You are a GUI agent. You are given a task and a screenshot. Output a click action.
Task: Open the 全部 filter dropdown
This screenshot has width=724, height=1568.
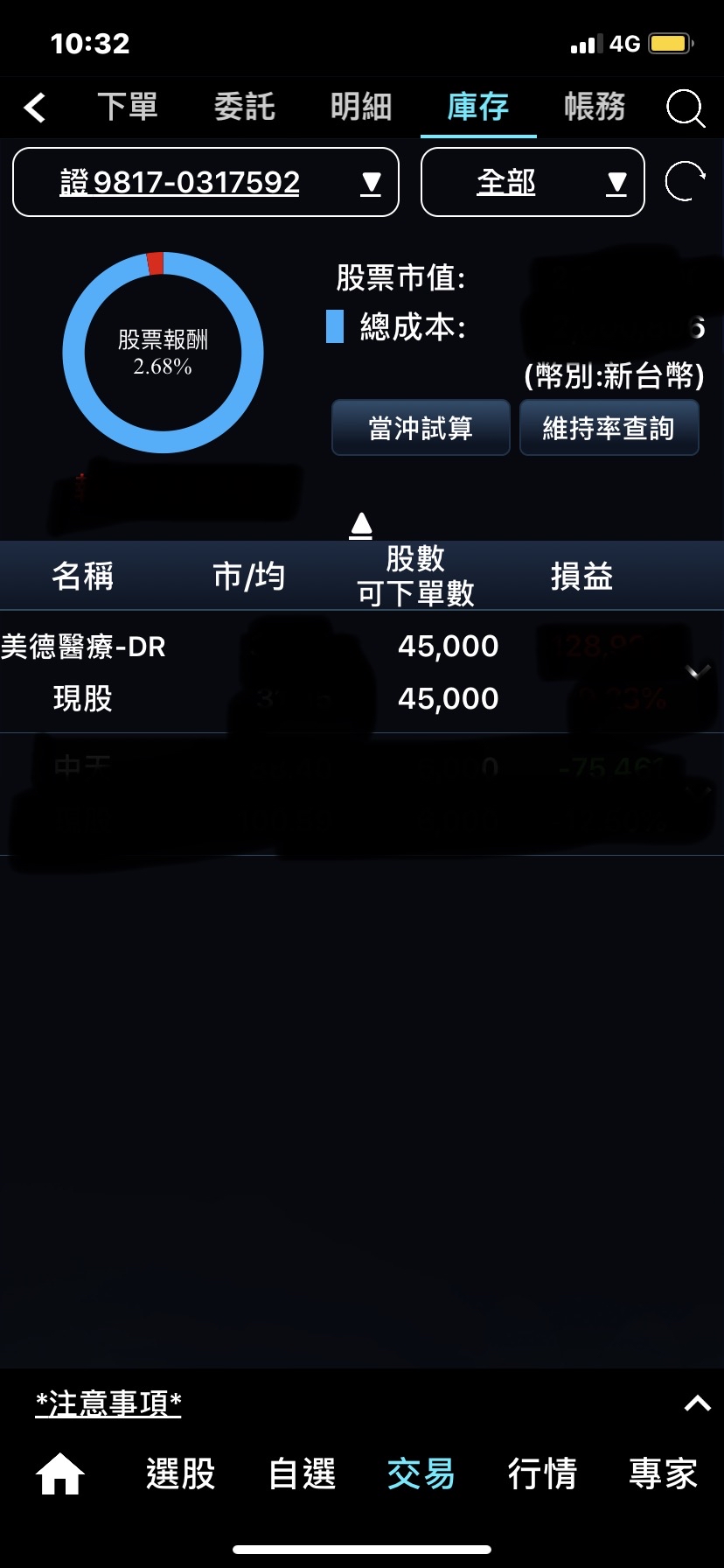coord(533,182)
